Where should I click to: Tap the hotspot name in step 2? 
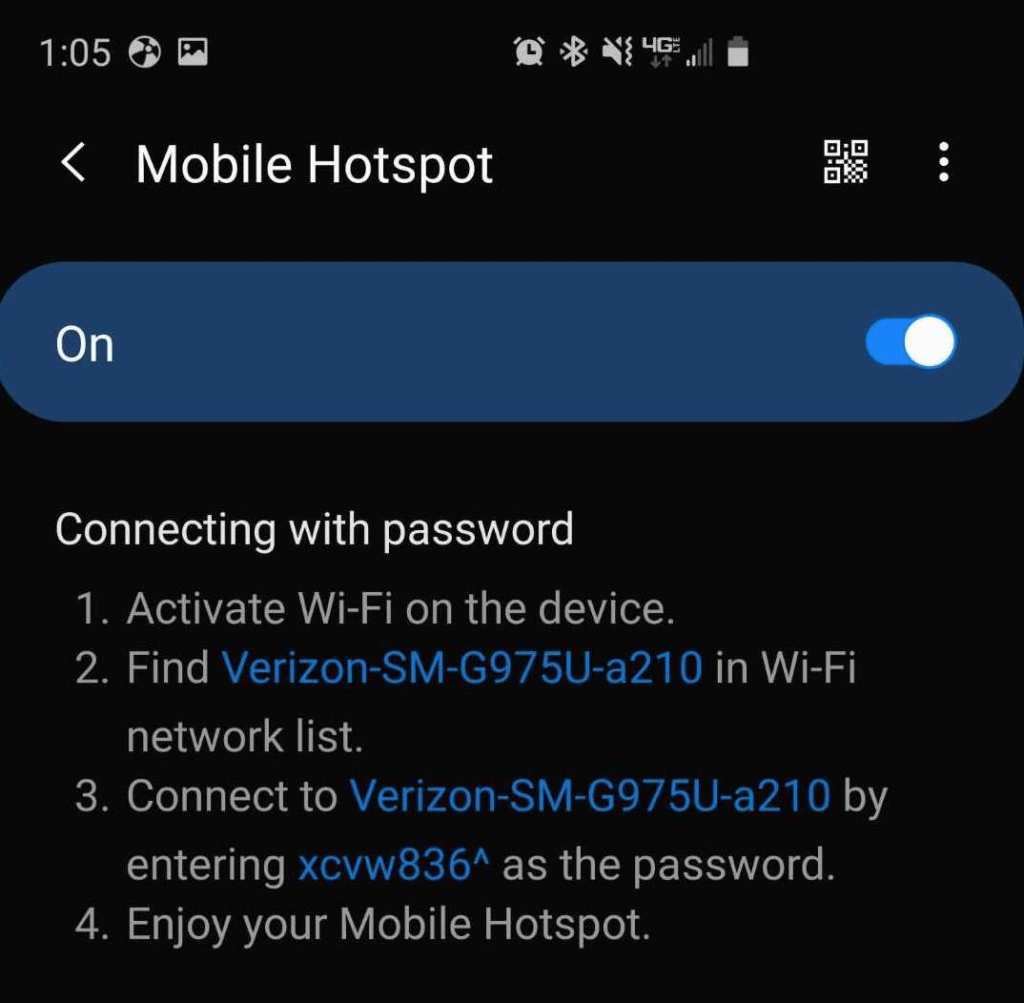point(462,668)
